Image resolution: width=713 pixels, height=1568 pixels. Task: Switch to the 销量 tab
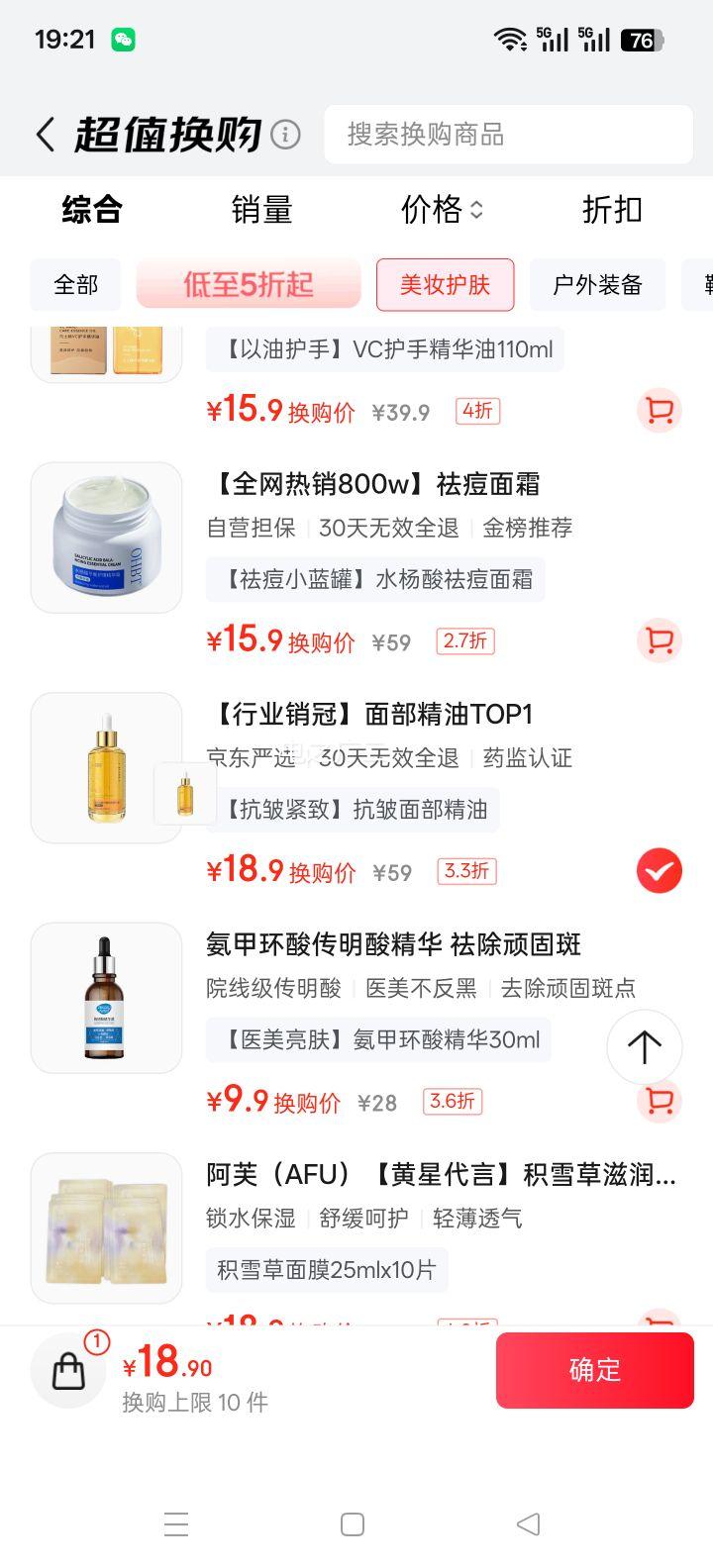(x=261, y=210)
